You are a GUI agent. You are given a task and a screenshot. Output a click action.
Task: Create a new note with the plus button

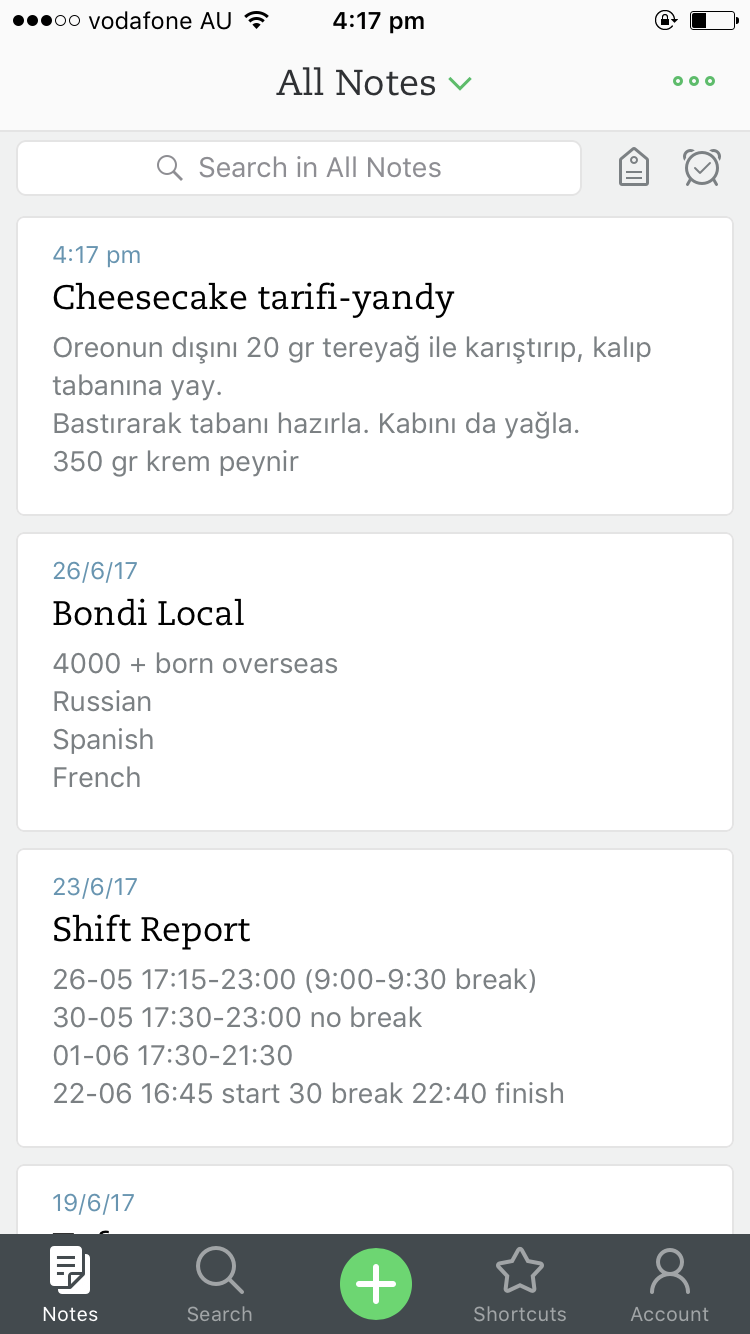[x=376, y=1284]
